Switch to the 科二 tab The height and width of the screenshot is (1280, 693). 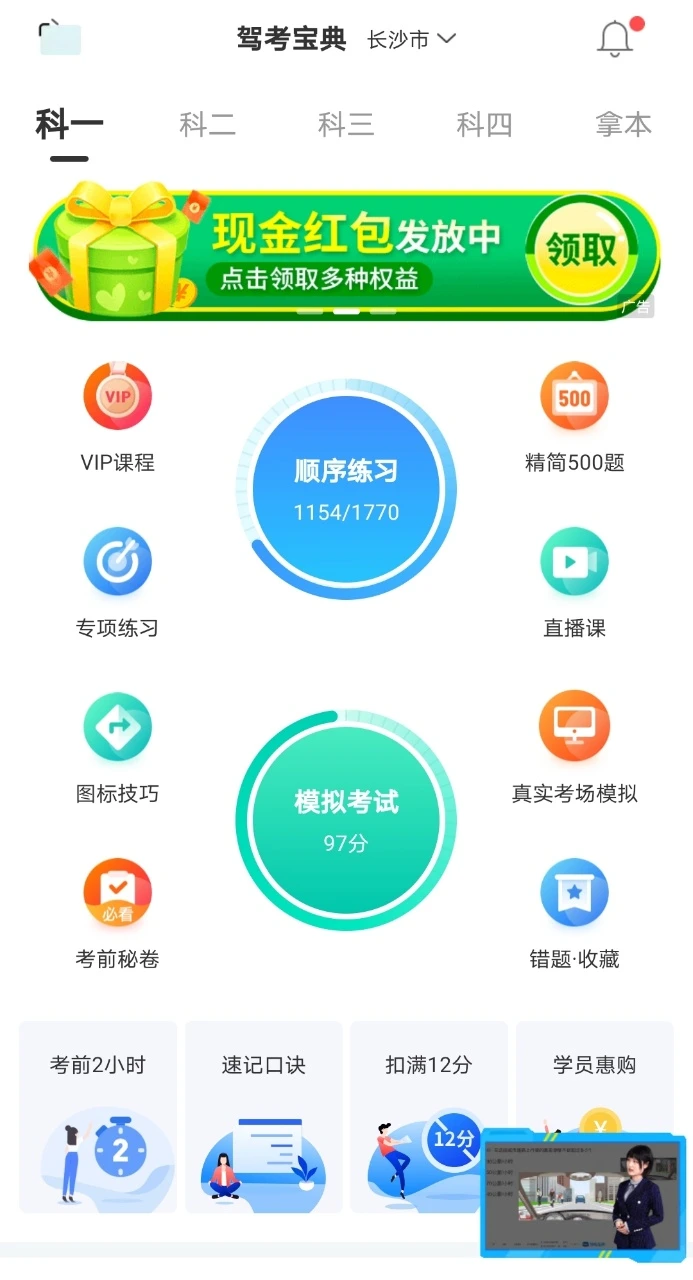(x=207, y=125)
